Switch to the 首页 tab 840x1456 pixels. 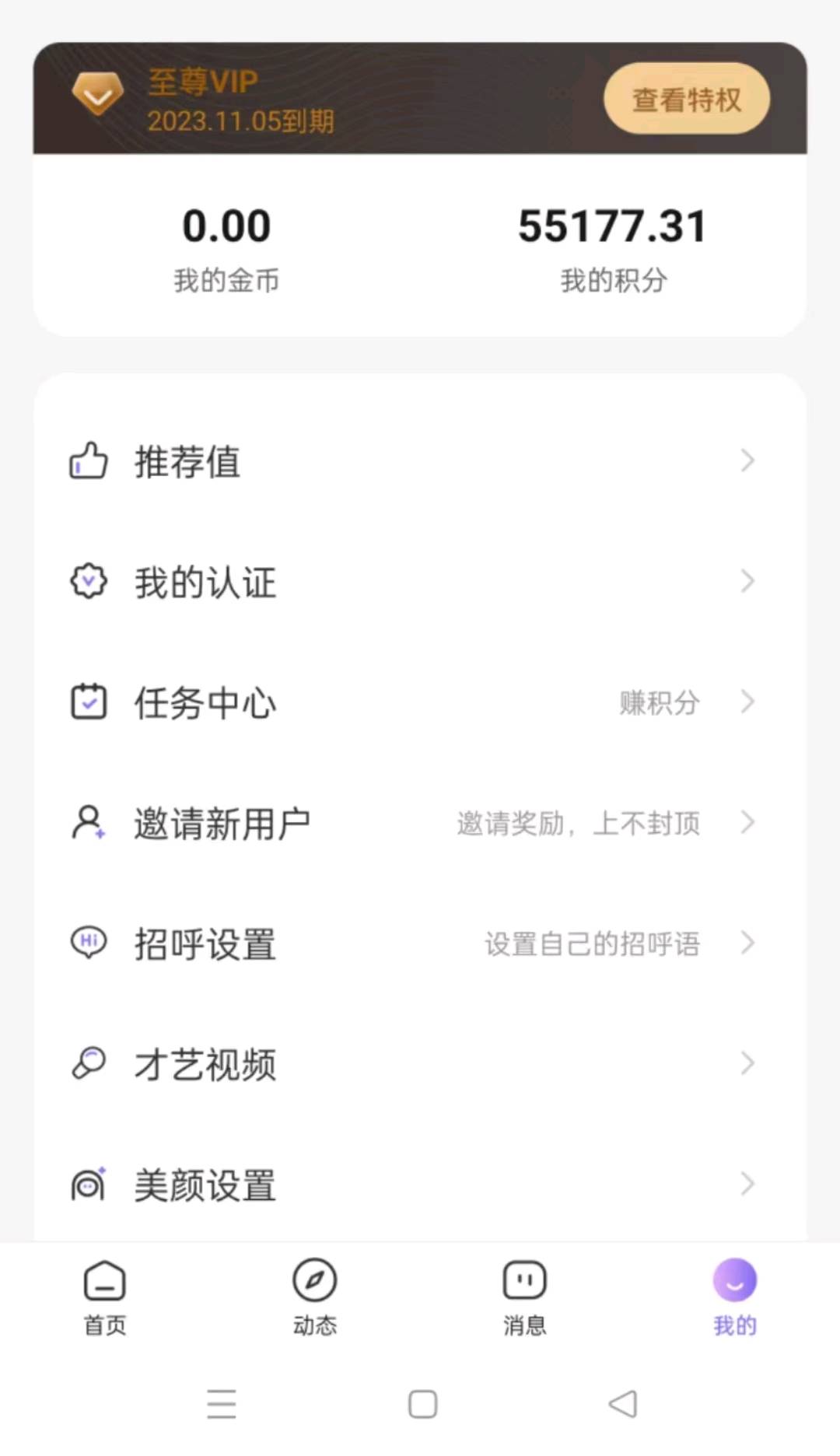105,1297
